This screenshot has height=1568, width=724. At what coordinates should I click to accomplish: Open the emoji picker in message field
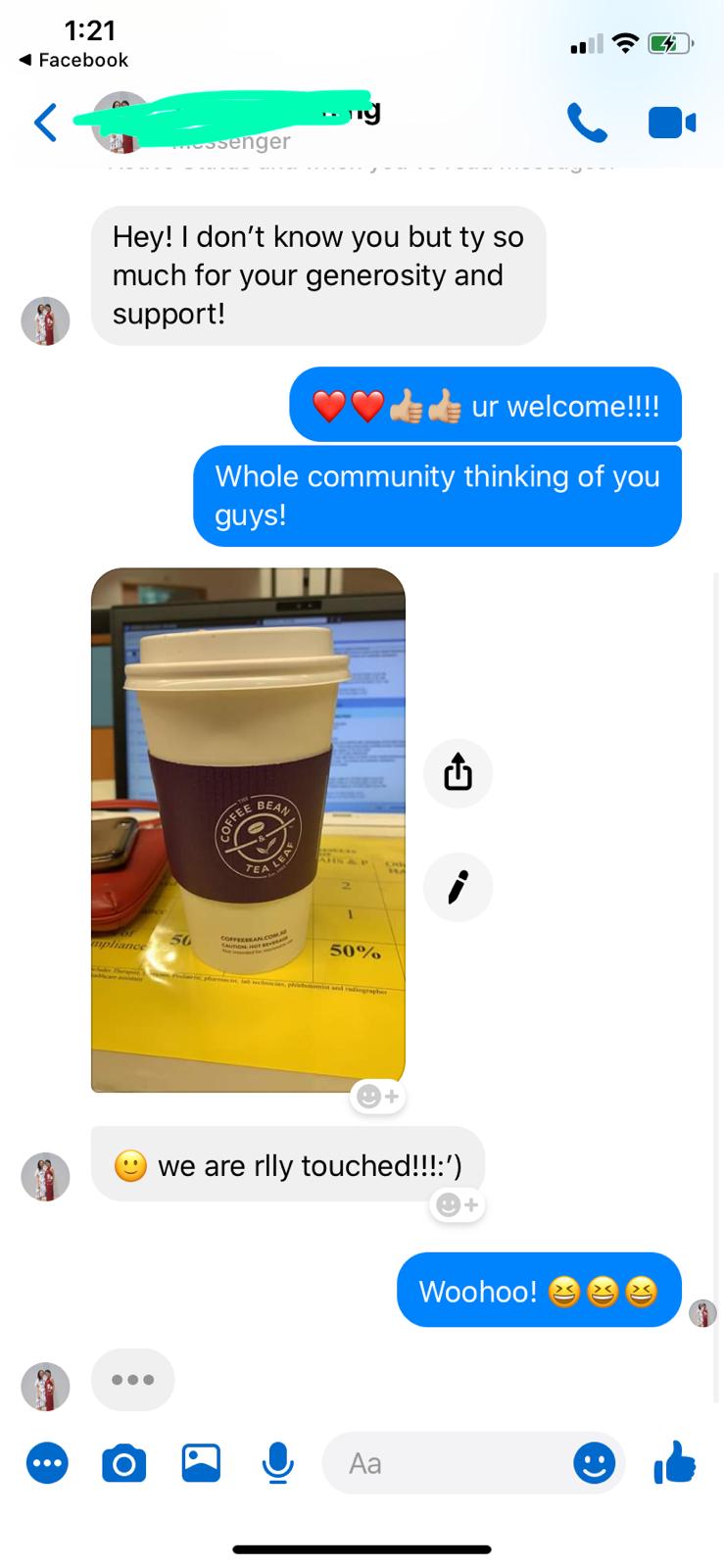pyautogui.click(x=594, y=1463)
